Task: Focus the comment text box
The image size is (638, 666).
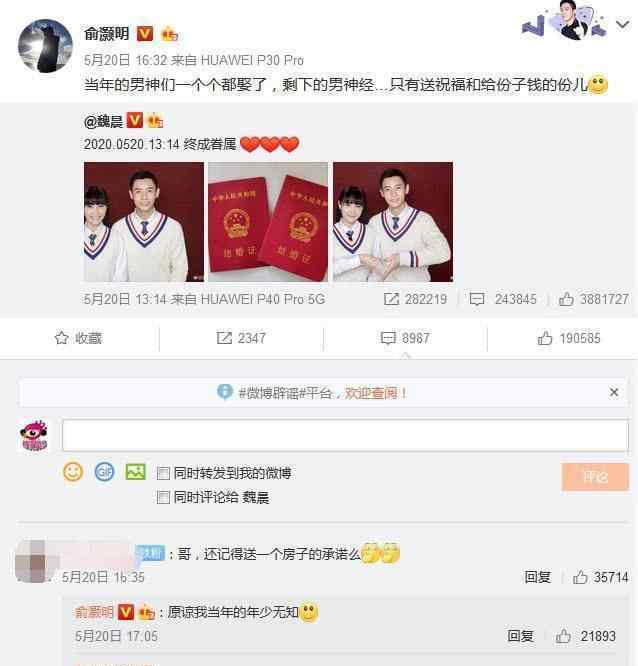Action: (x=345, y=435)
